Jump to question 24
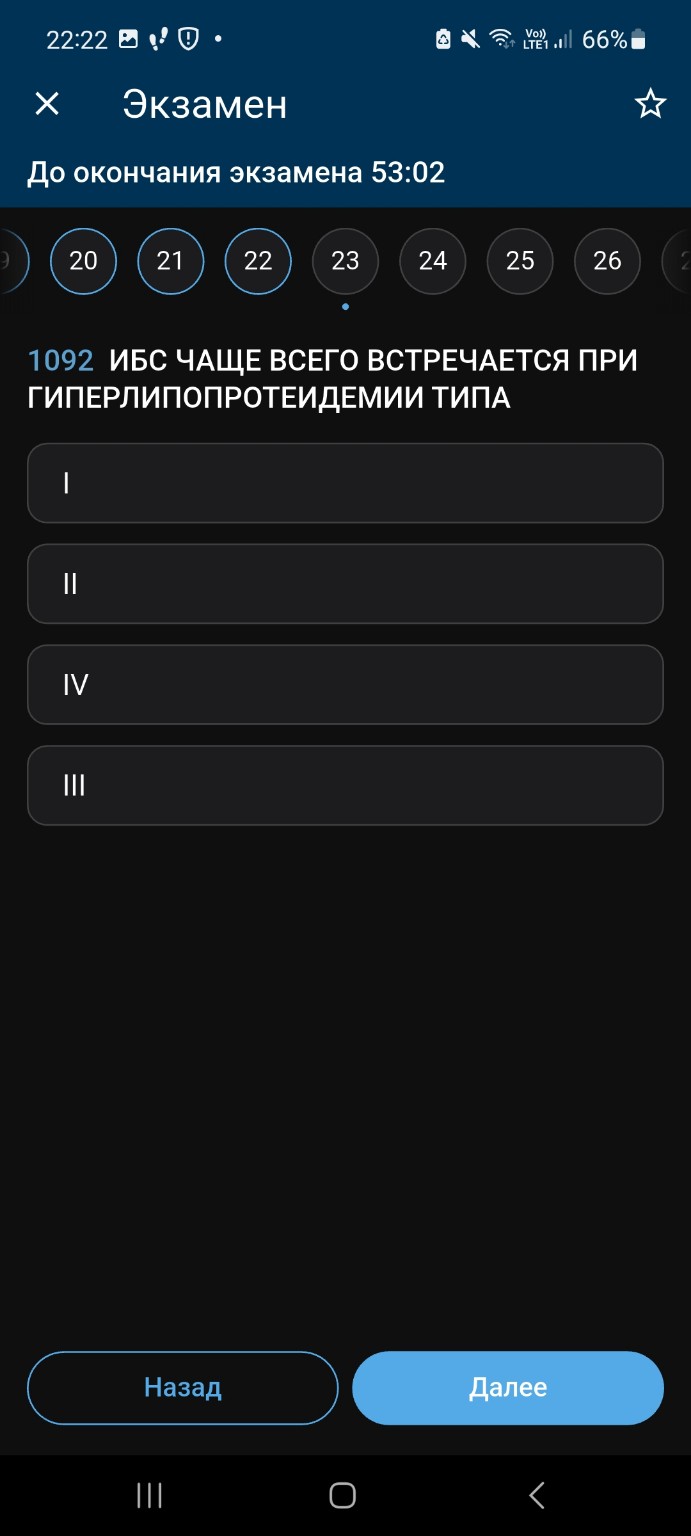Screen dimensions: 691x1536 point(433,261)
